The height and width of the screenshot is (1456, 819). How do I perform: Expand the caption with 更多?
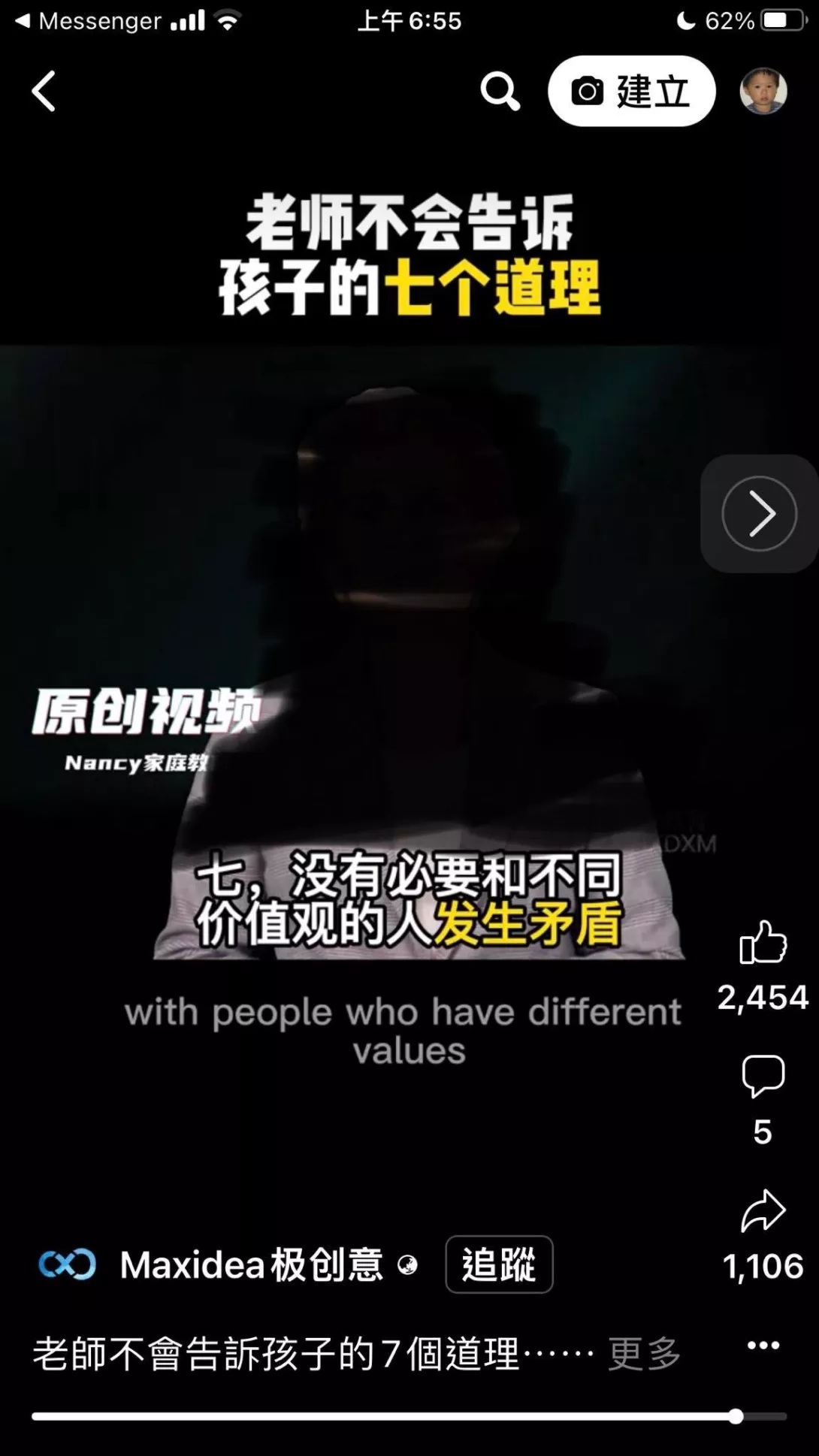tap(644, 1354)
